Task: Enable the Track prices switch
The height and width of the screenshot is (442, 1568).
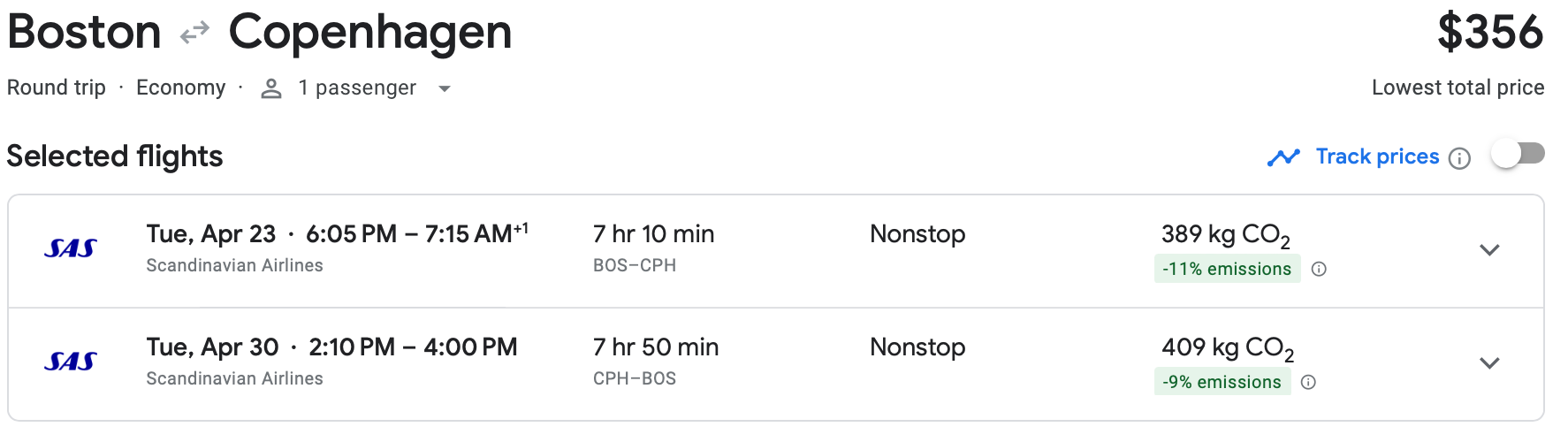Action: tap(1517, 155)
